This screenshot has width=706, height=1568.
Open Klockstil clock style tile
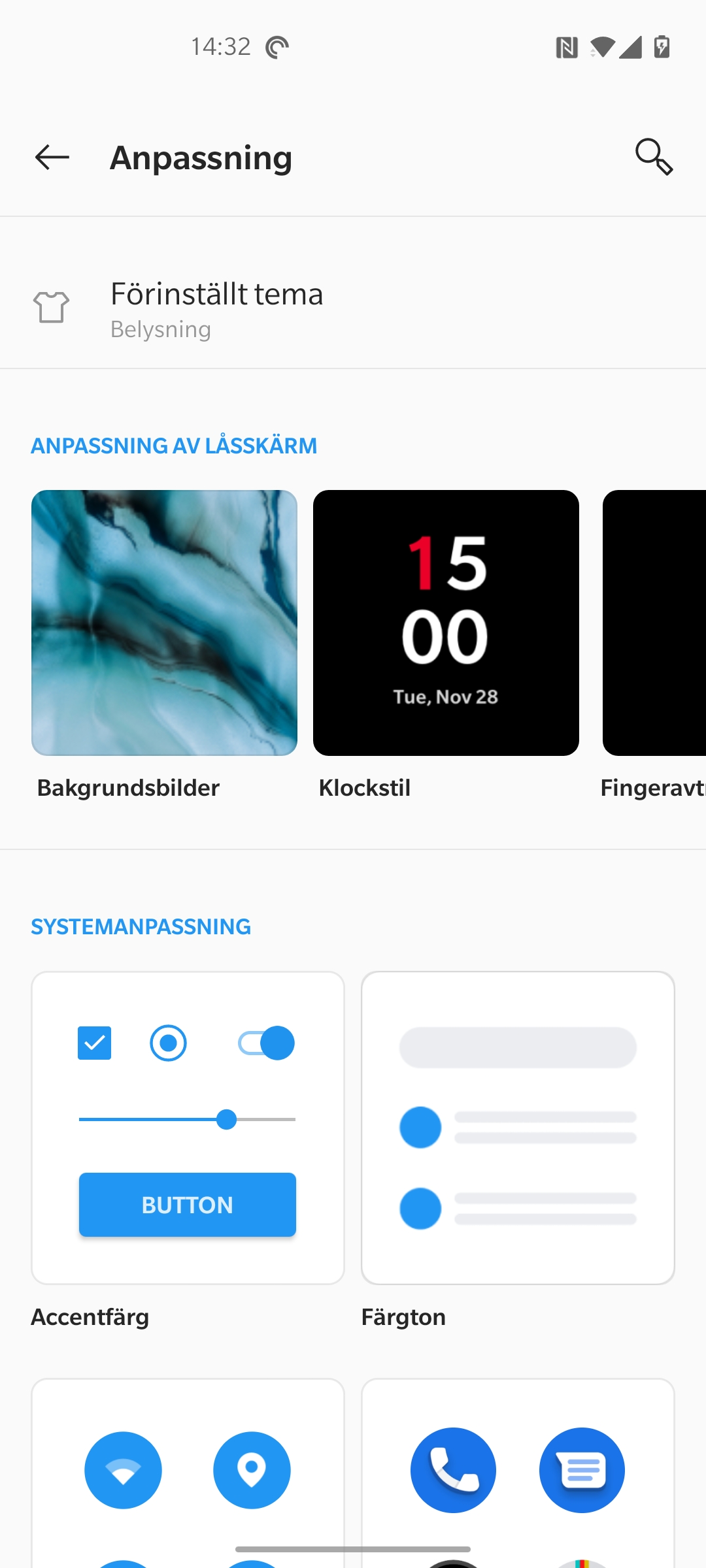[446, 623]
